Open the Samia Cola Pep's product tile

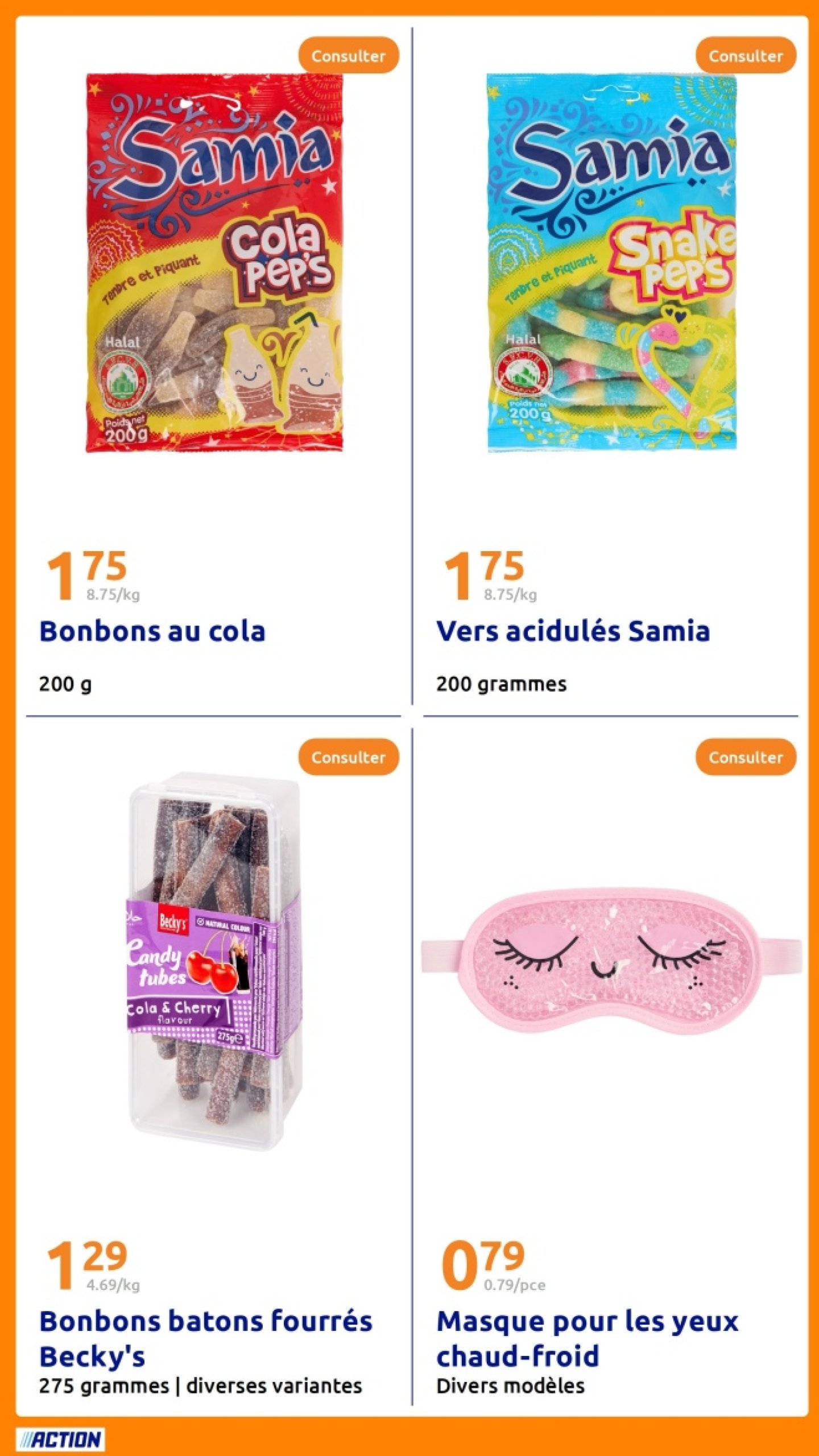point(214,263)
